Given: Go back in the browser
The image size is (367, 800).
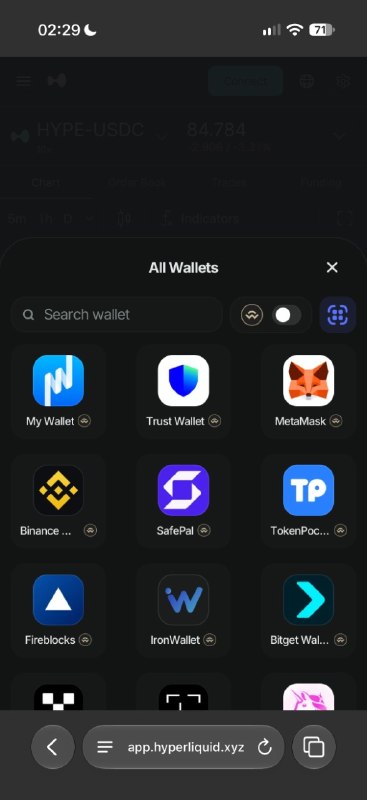Looking at the screenshot, I should tap(53, 747).
